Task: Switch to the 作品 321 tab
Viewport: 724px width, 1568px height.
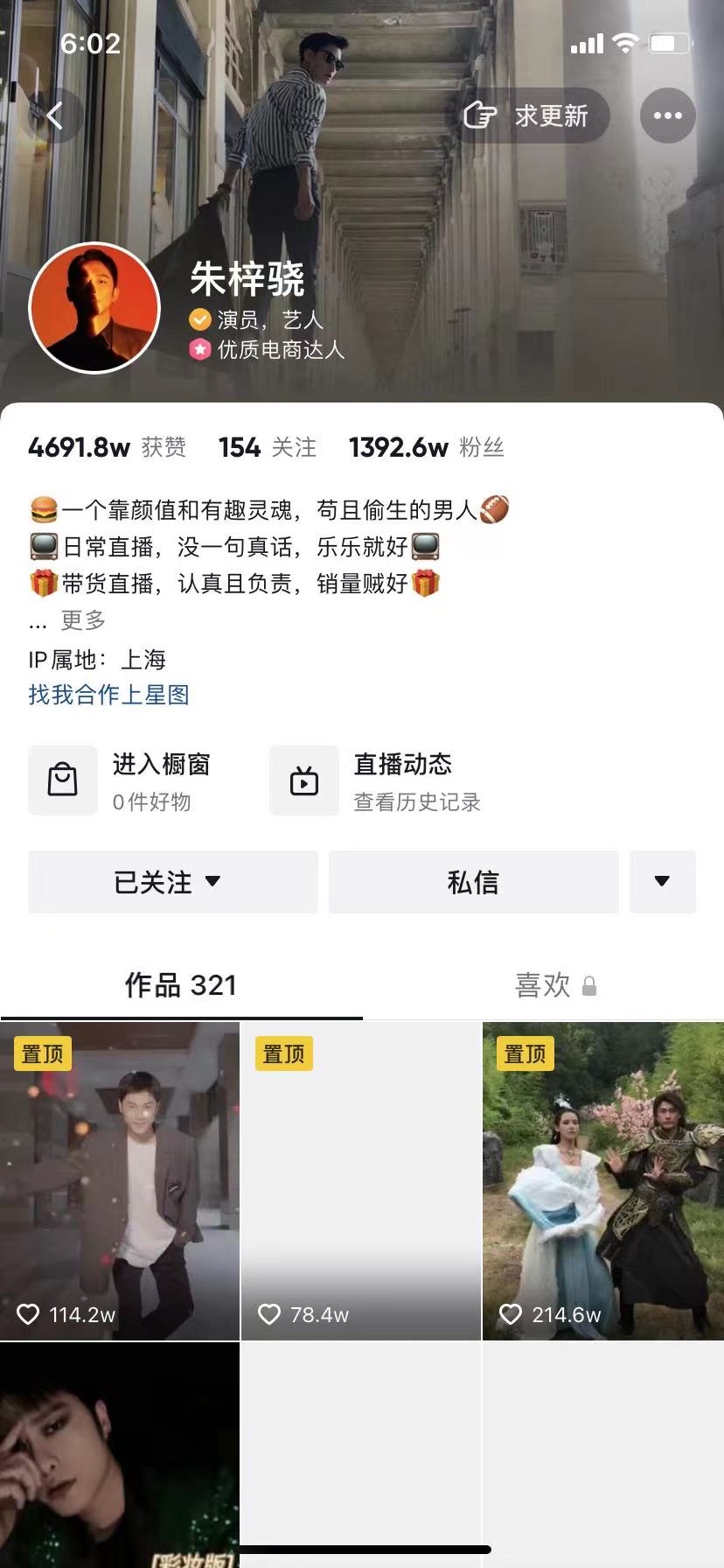Action: tap(180, 985)
